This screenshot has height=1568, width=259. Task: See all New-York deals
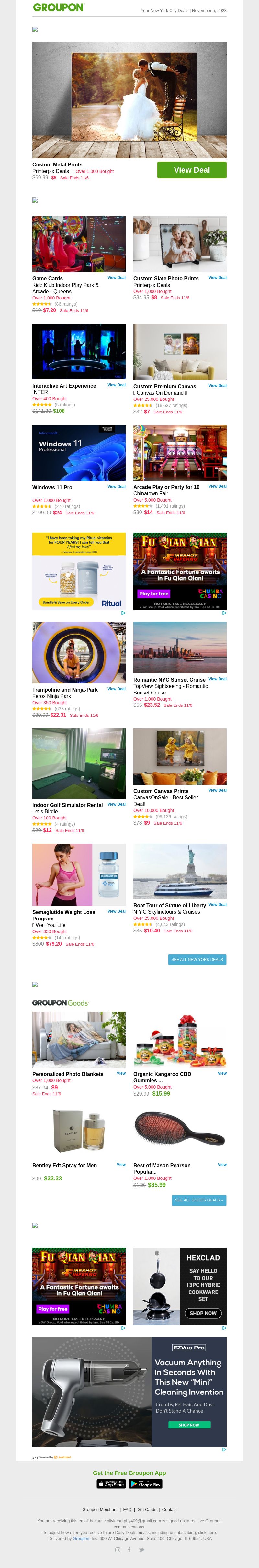click(x=197, y=959)
